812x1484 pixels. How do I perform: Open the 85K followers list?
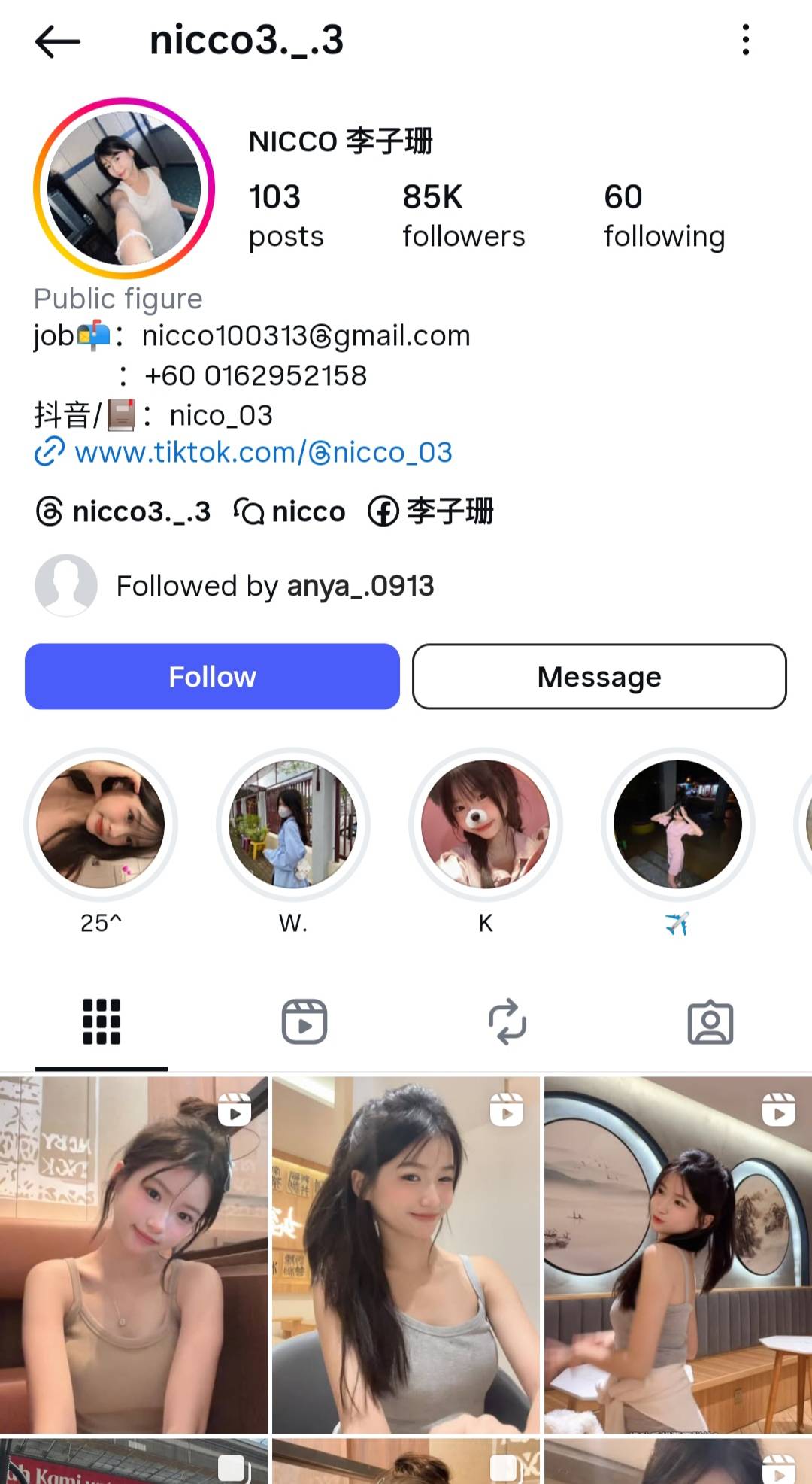tap(462, 215)
